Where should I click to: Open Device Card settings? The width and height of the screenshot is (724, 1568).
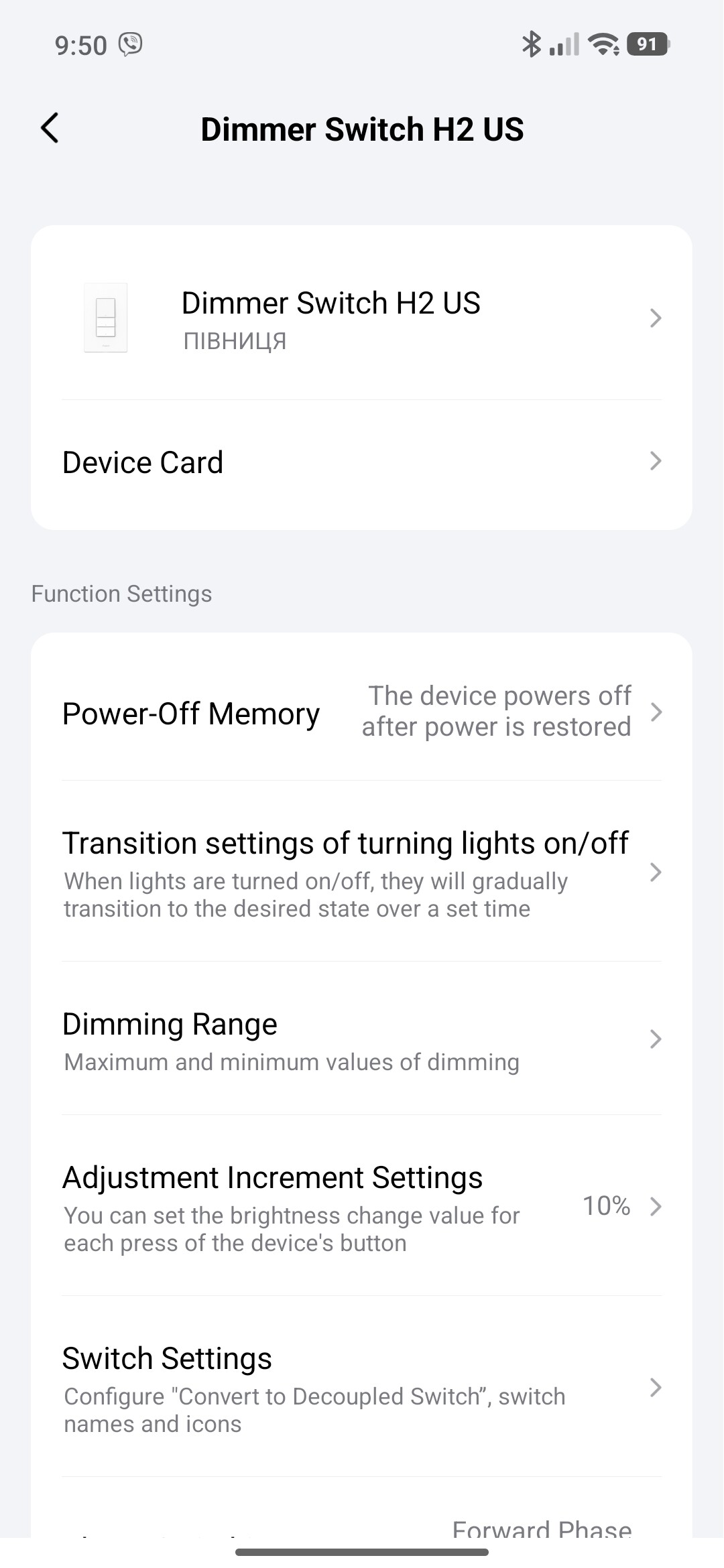tap(362, 462)
